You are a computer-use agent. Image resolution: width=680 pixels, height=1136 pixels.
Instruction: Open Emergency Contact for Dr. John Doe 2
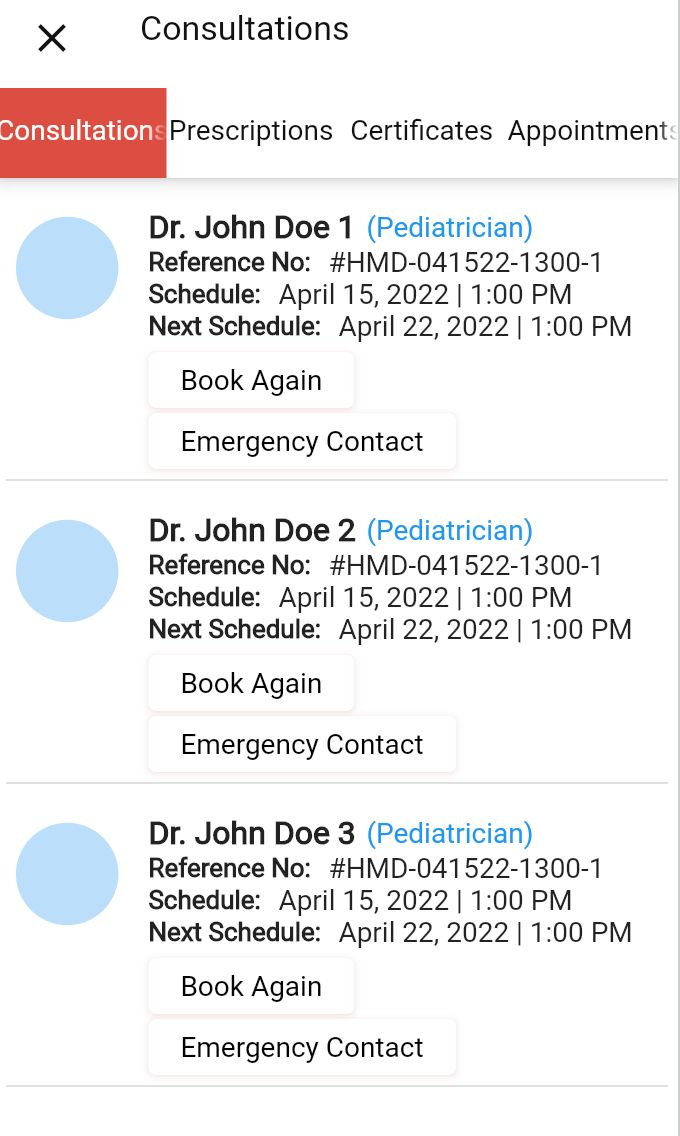click(x=302, y=745)
